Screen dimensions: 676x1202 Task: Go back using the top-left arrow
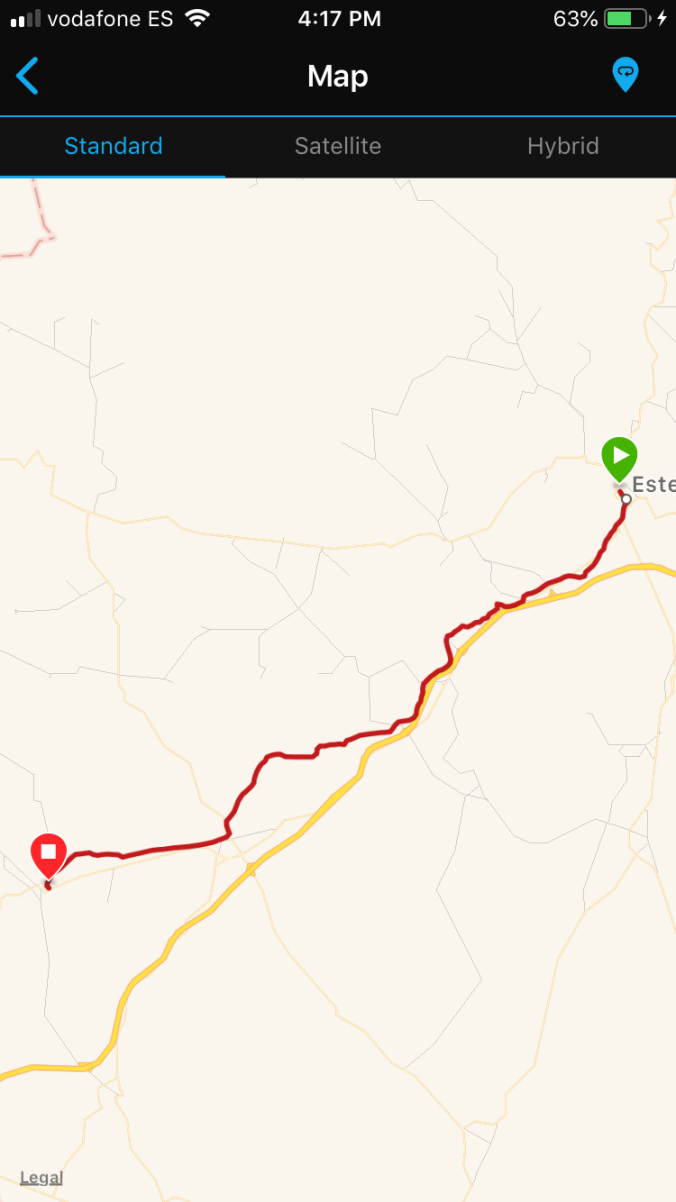[x=28, y=76]
